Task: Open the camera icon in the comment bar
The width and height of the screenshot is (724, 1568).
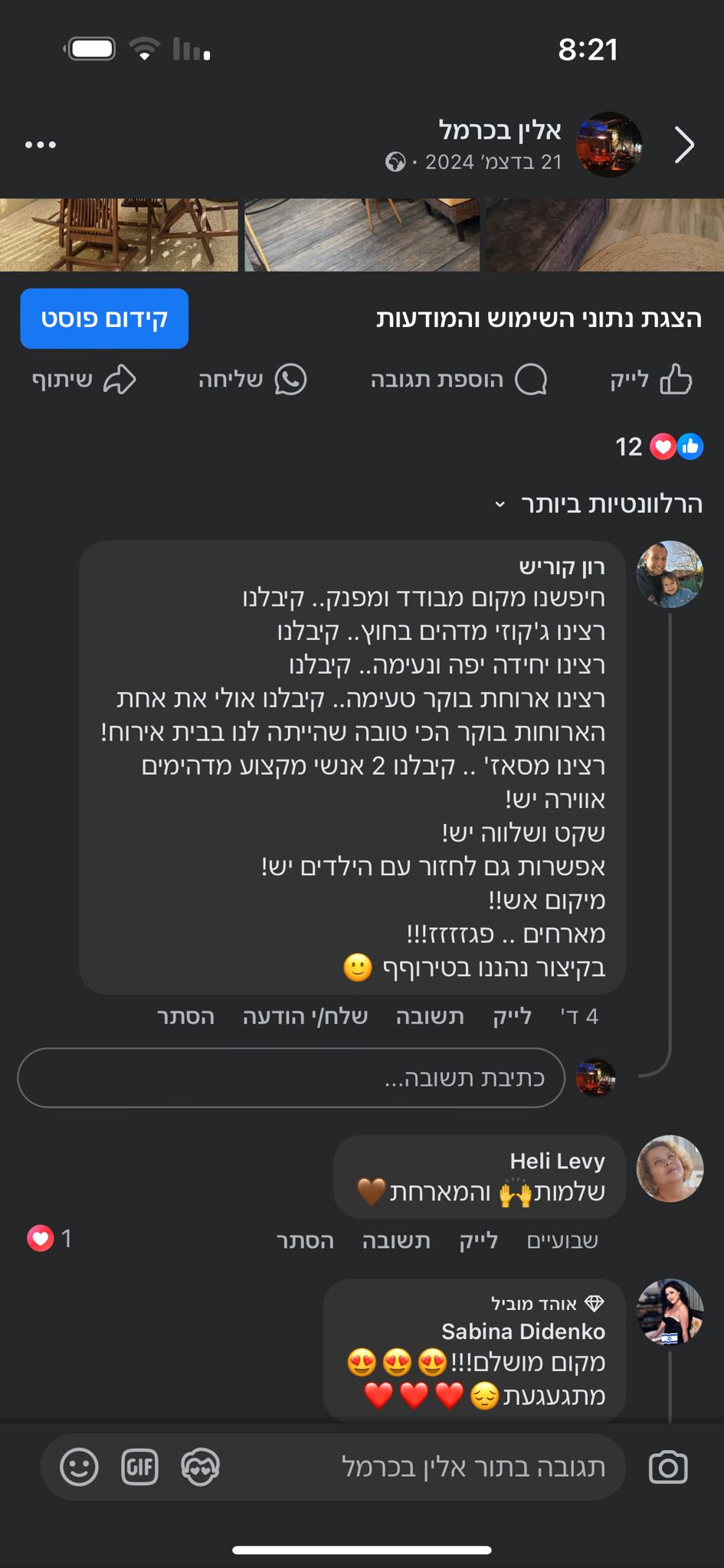Action: click(668, 1467)
